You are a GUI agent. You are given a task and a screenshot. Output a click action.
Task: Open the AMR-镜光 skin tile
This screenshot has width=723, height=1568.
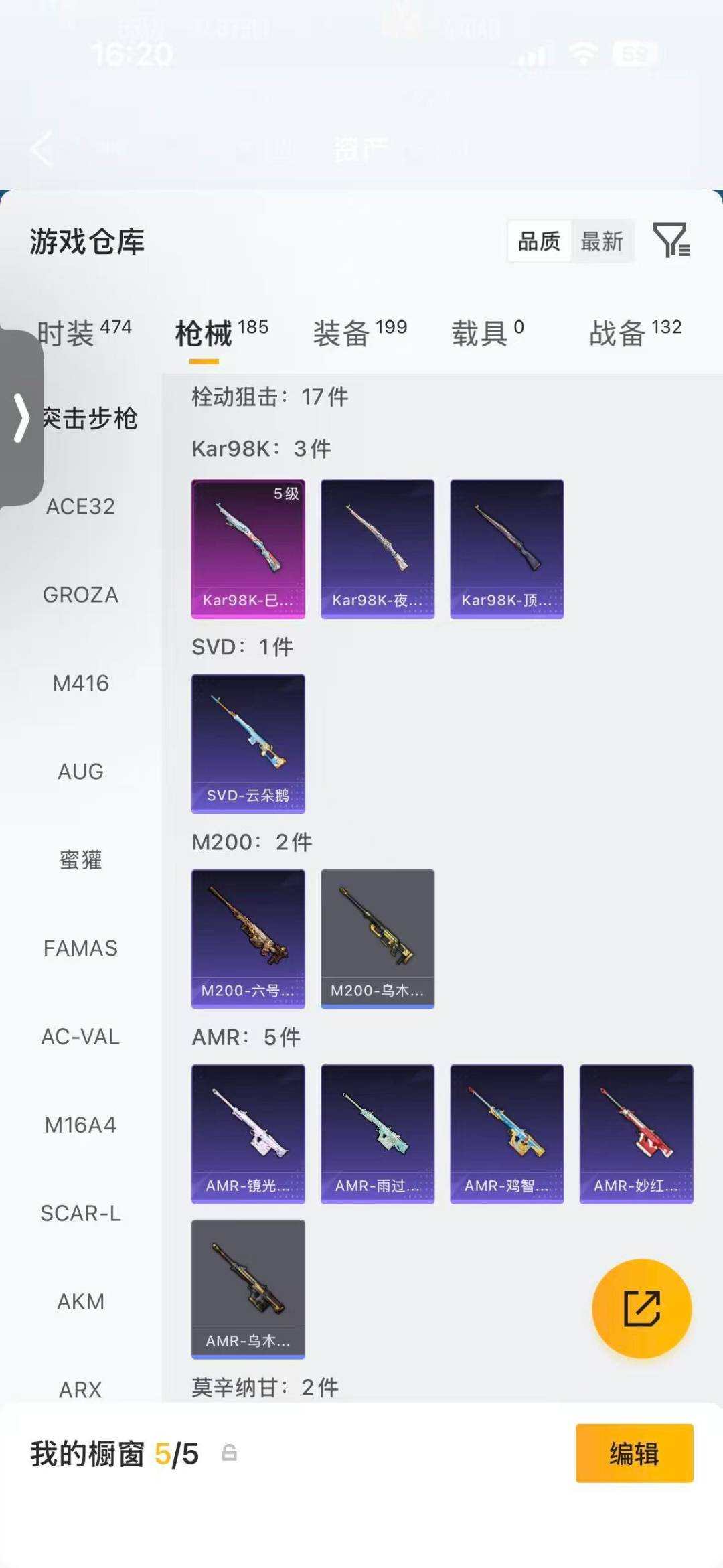[x=248, y=1133]
